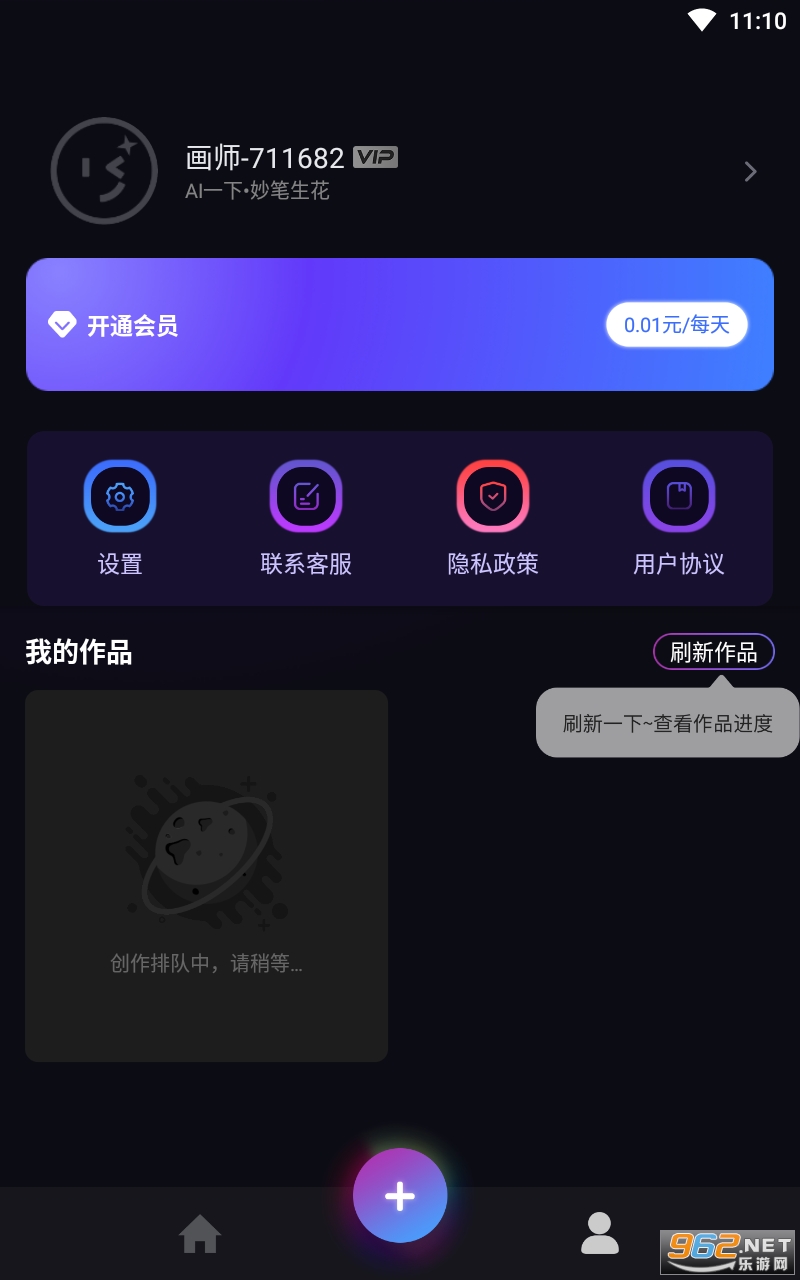The height and width of the screenshot is (1280, 800).
Task: Switch to the profile tab
Action: coord(600,1234)
